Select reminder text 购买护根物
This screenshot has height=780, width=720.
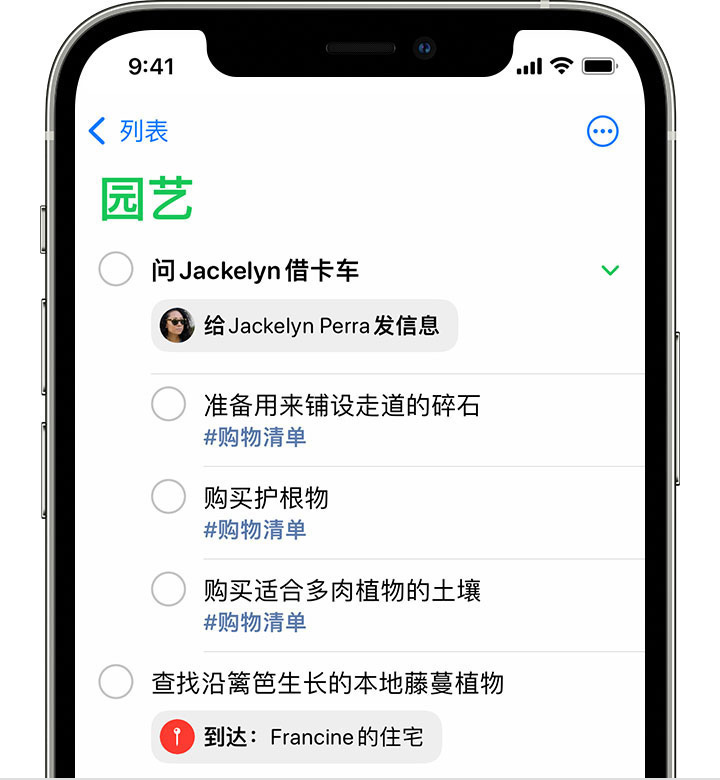tap(266, 498)
